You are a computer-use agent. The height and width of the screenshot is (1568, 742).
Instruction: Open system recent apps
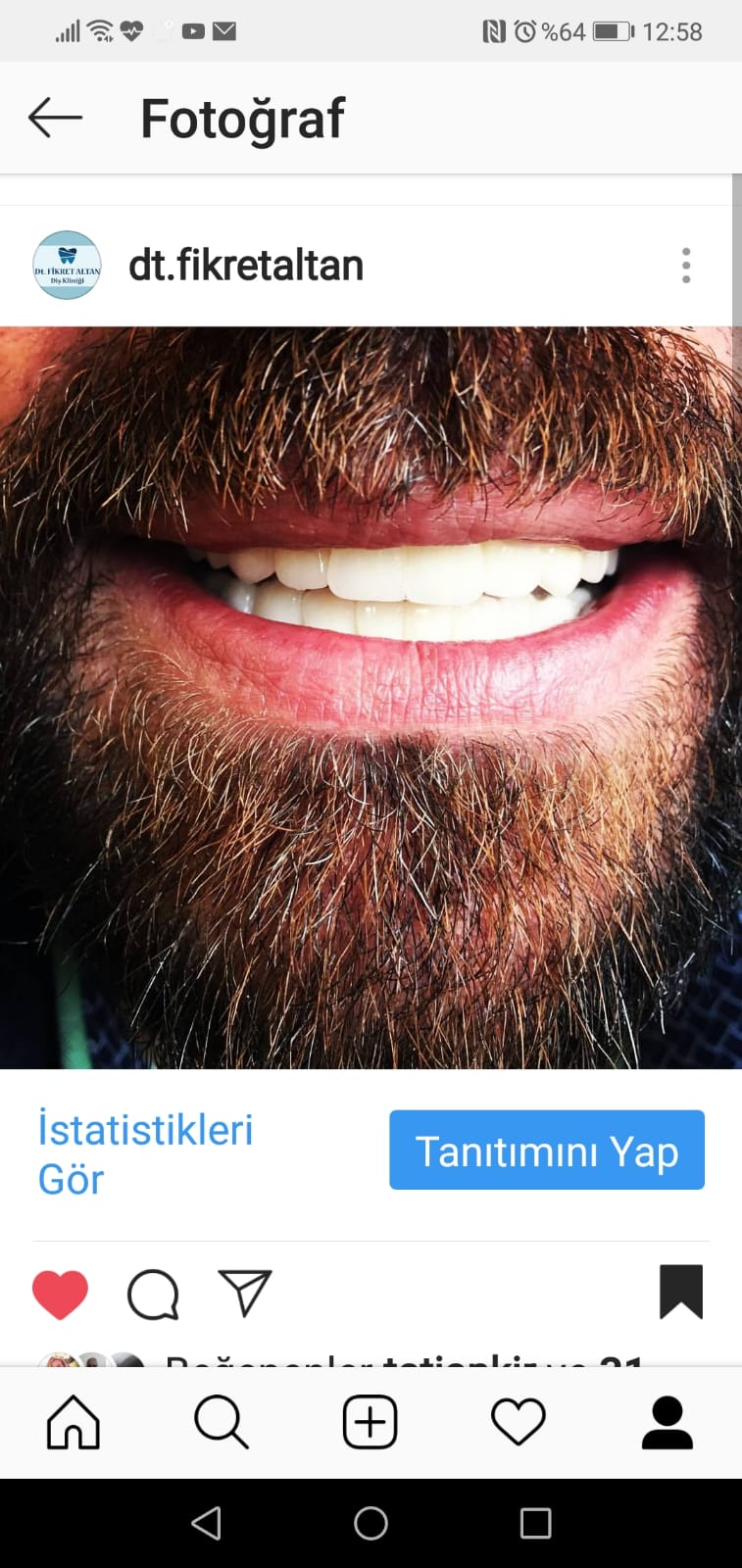click(535, 1523)
